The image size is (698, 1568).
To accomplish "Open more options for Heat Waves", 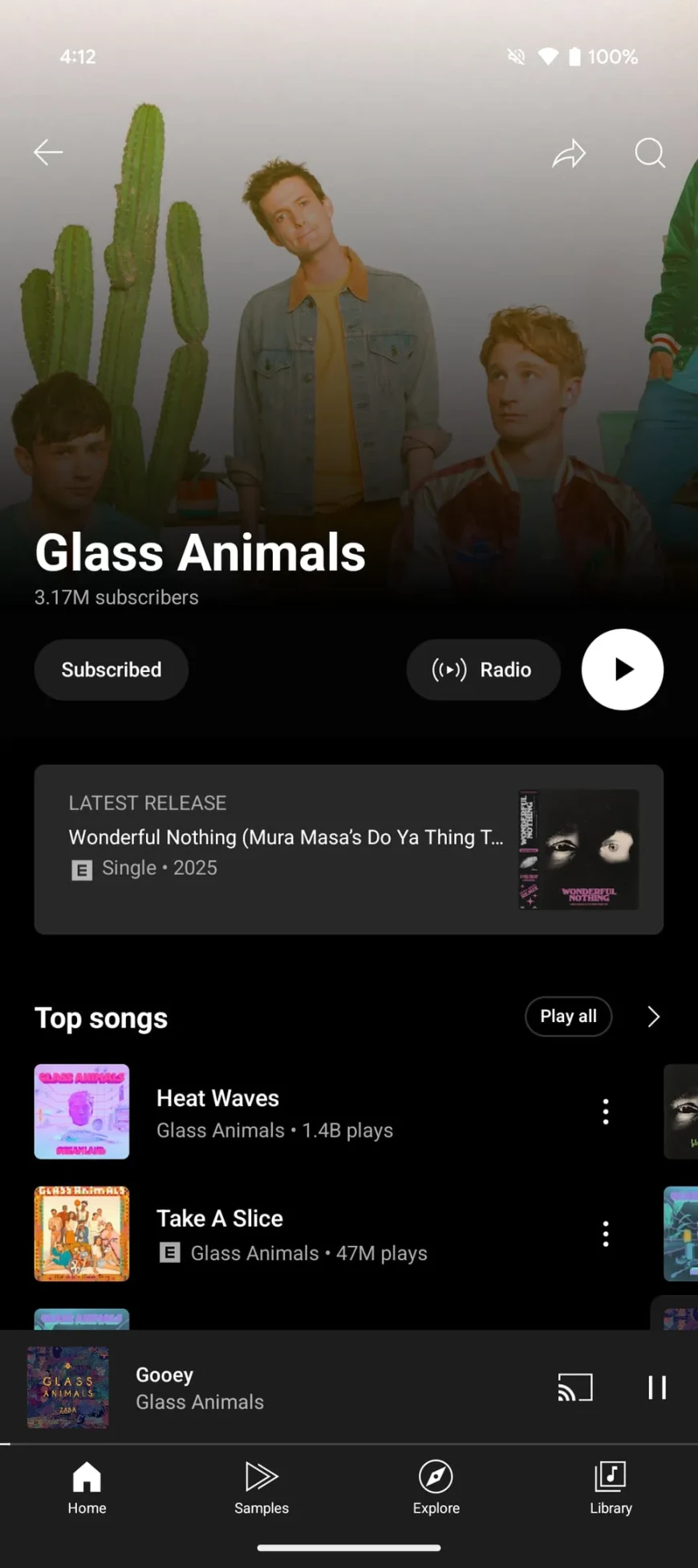I will 606,1112.
